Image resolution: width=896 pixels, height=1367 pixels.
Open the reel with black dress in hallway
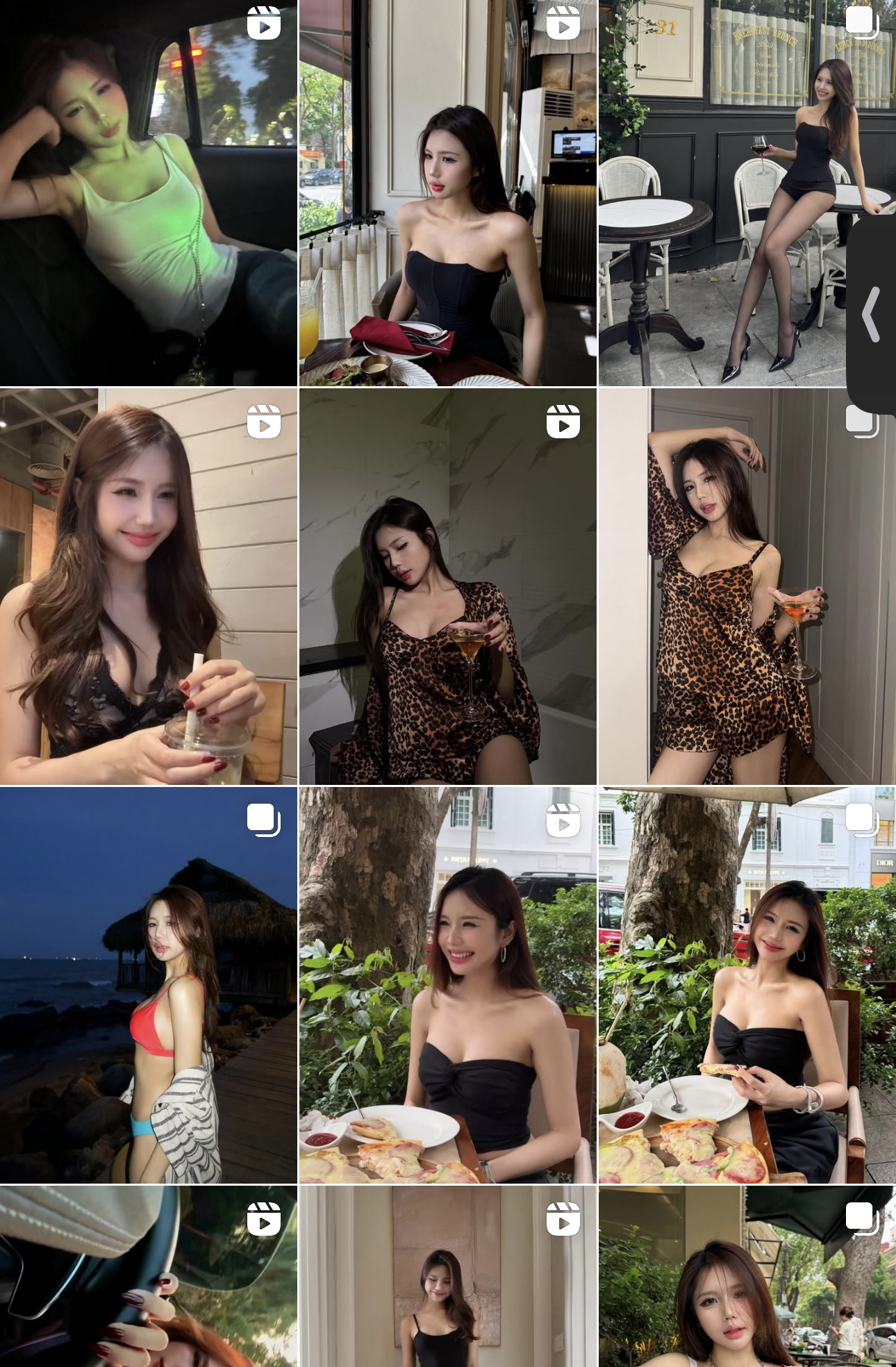click(447, 1277)
